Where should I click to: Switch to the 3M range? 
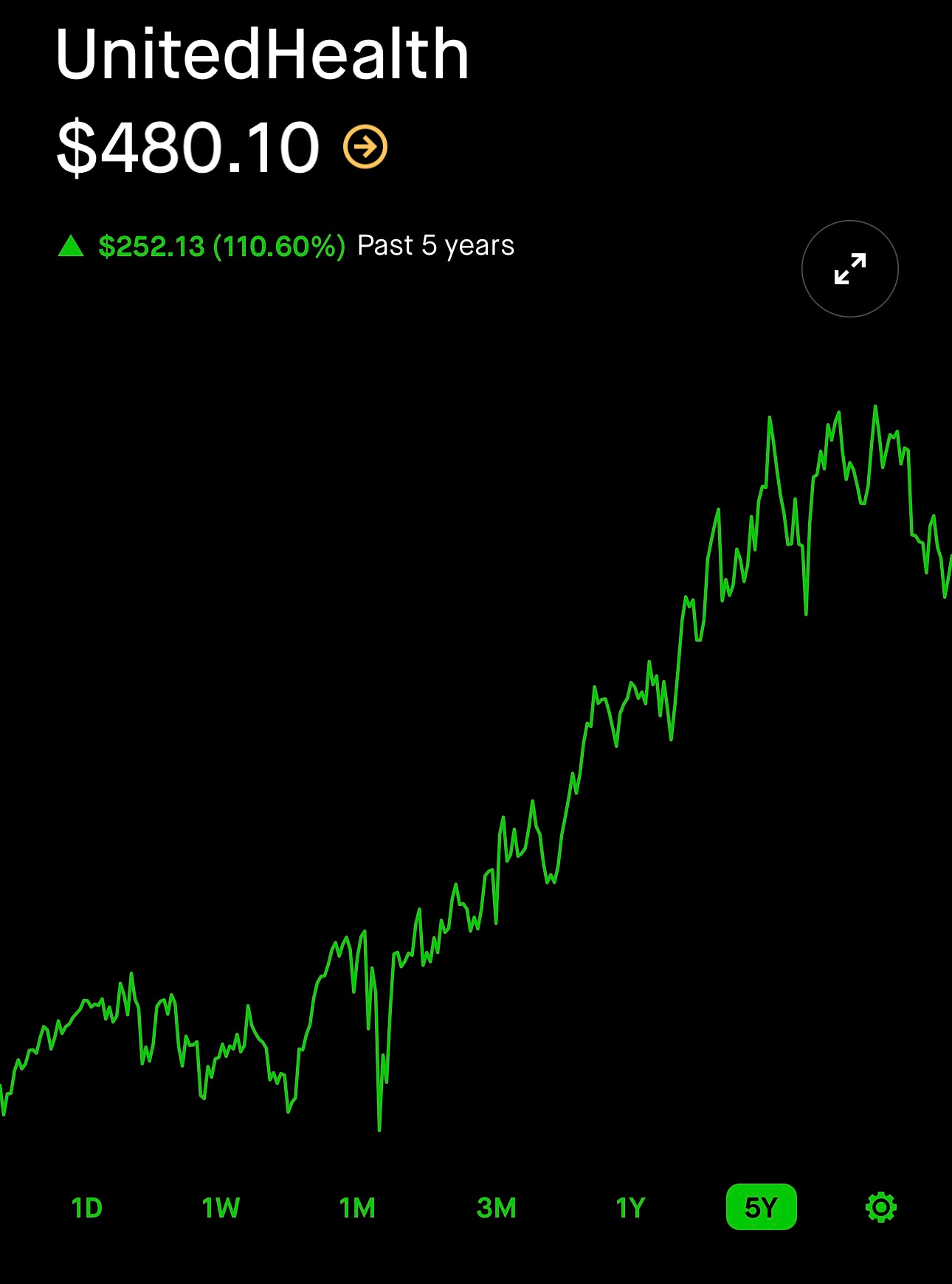click(496, 1208)
